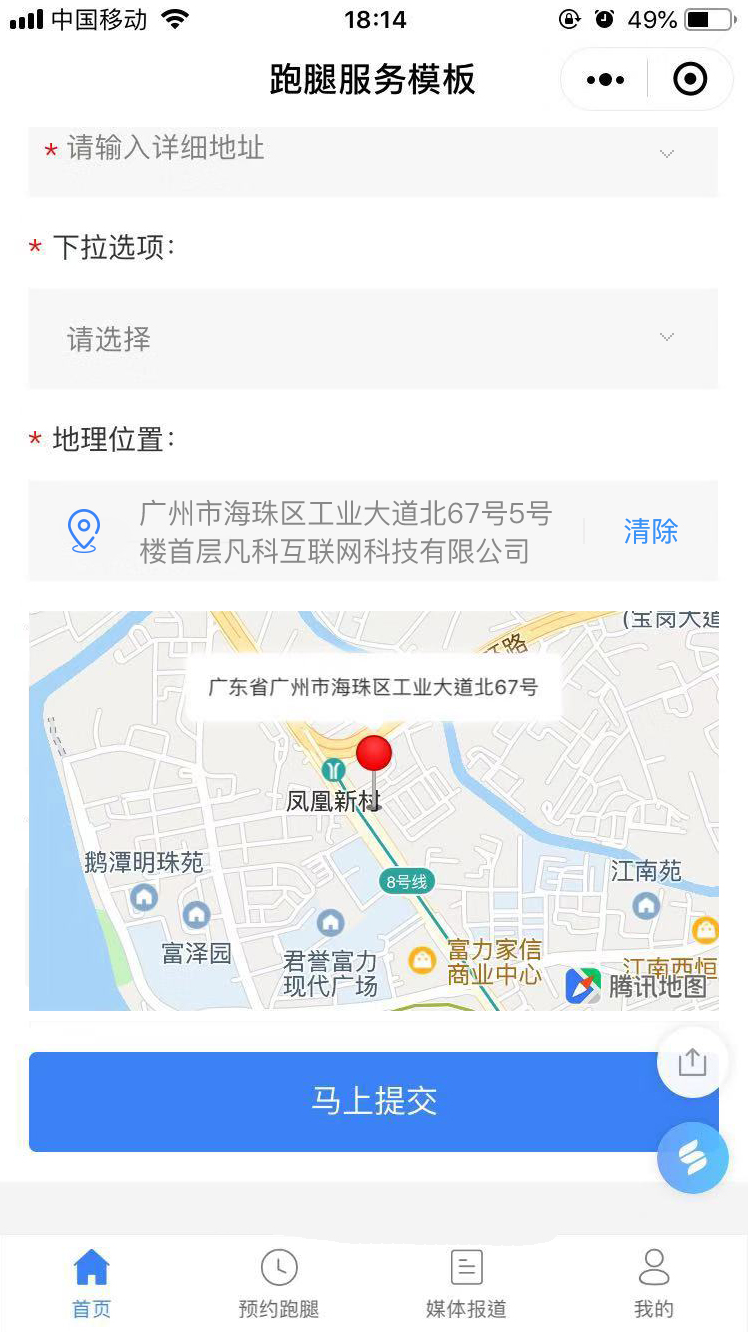The image size is (748, 1332).
Task: Switch to the 首页 tab
Action: click(92, 1283)
